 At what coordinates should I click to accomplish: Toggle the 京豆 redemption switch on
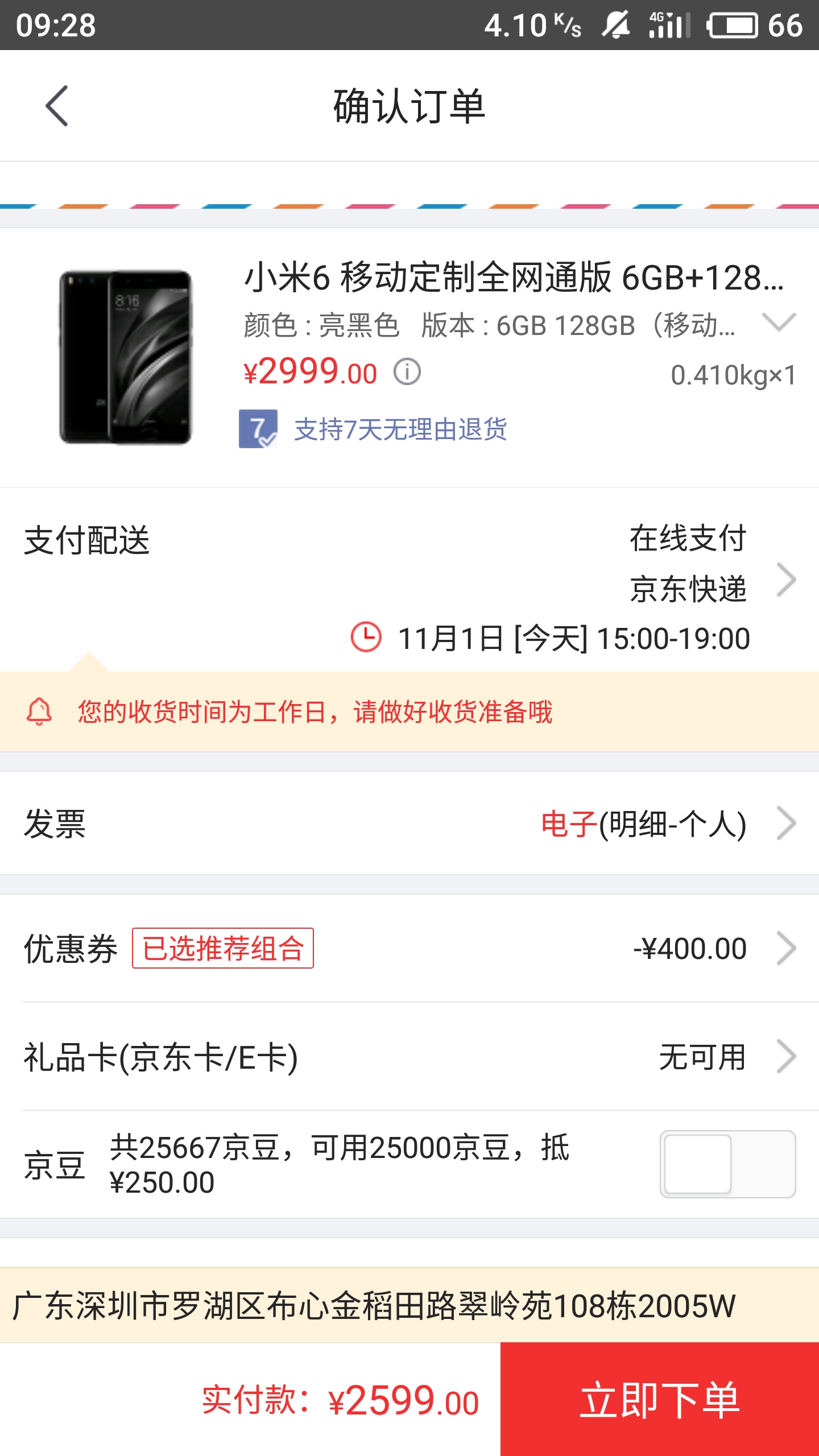click(727, 1164)
